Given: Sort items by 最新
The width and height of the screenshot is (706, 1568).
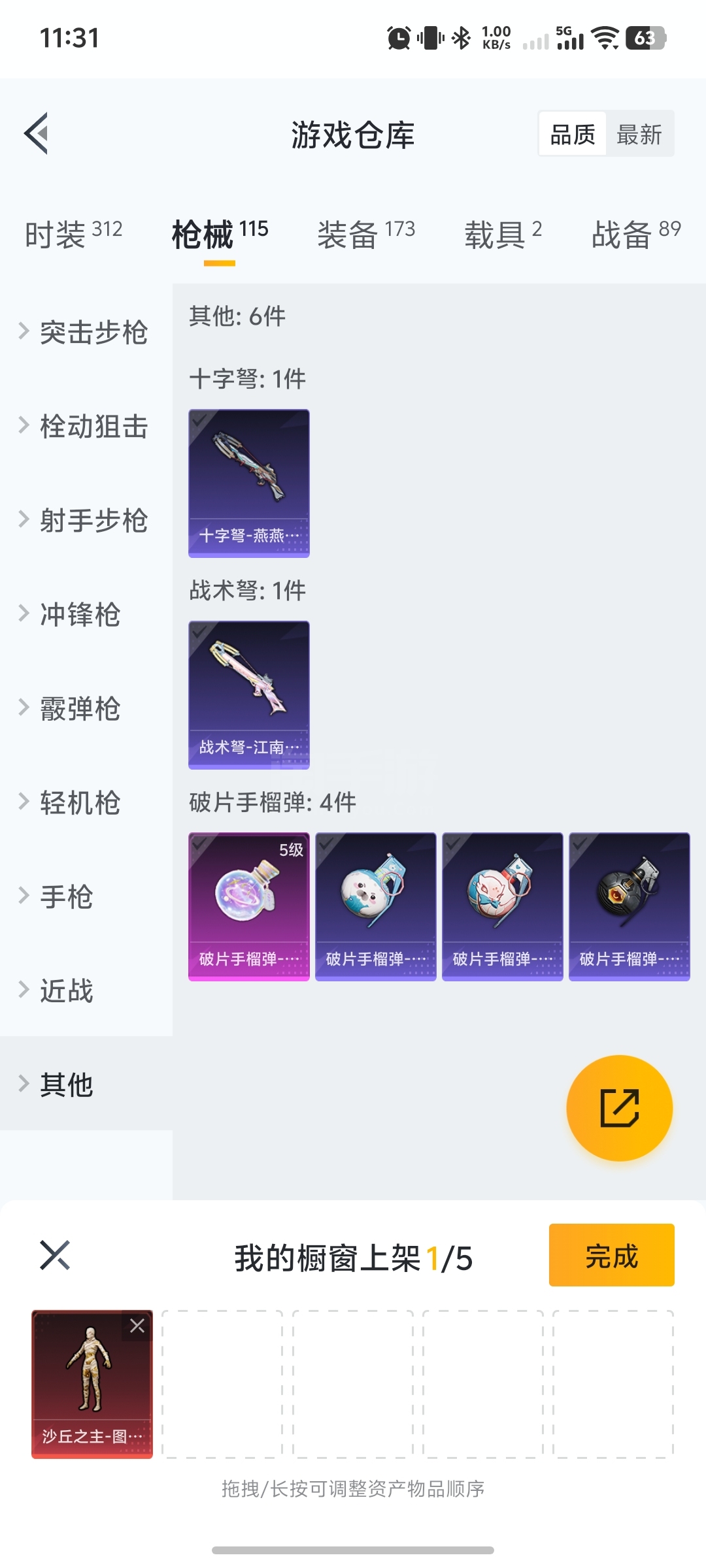Looking at the screenshot, I should tap(639, 135).
